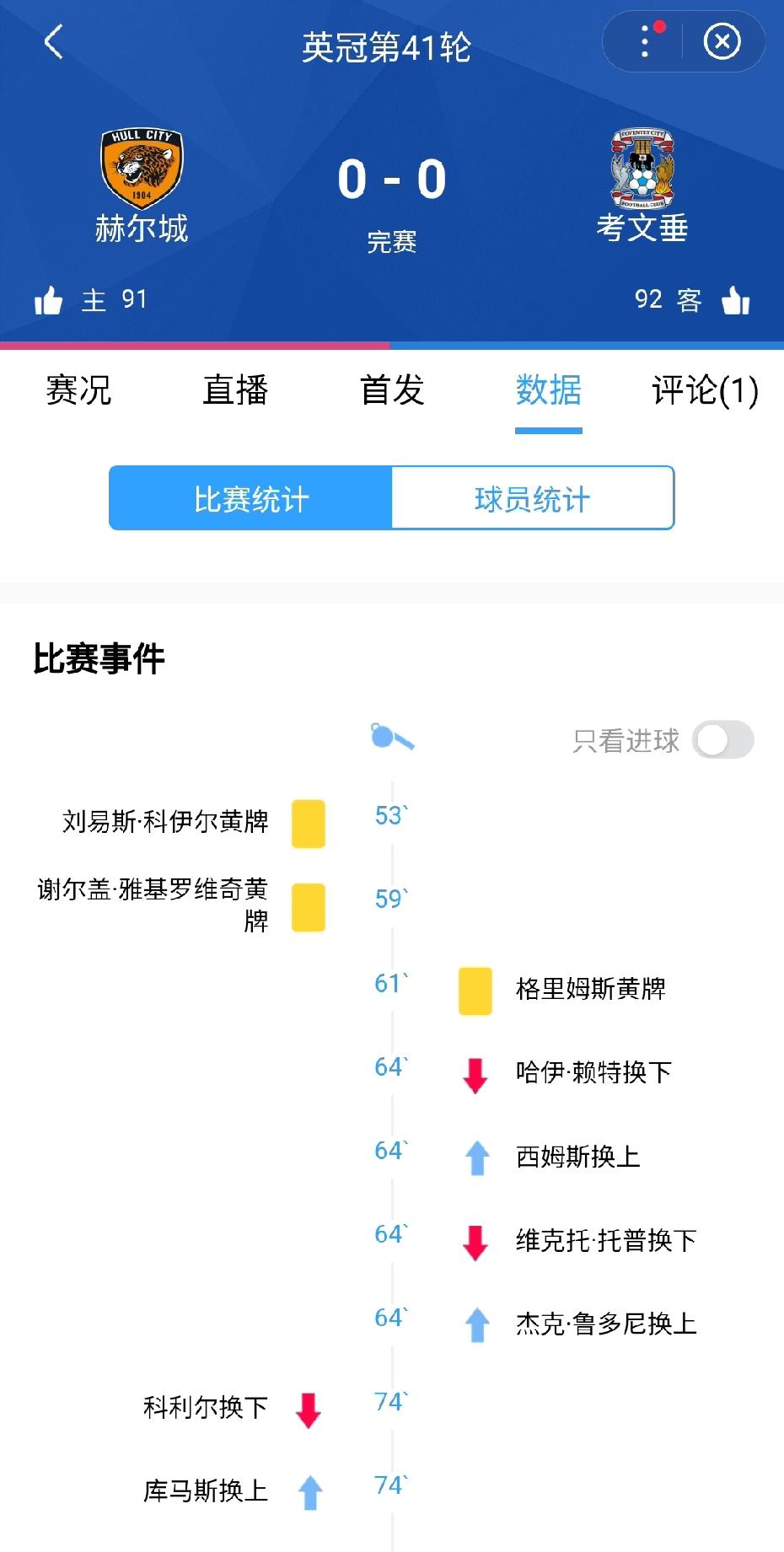Tap the back chevron at top left
This screenshot has width=784, height=1552.
[53, 42]
